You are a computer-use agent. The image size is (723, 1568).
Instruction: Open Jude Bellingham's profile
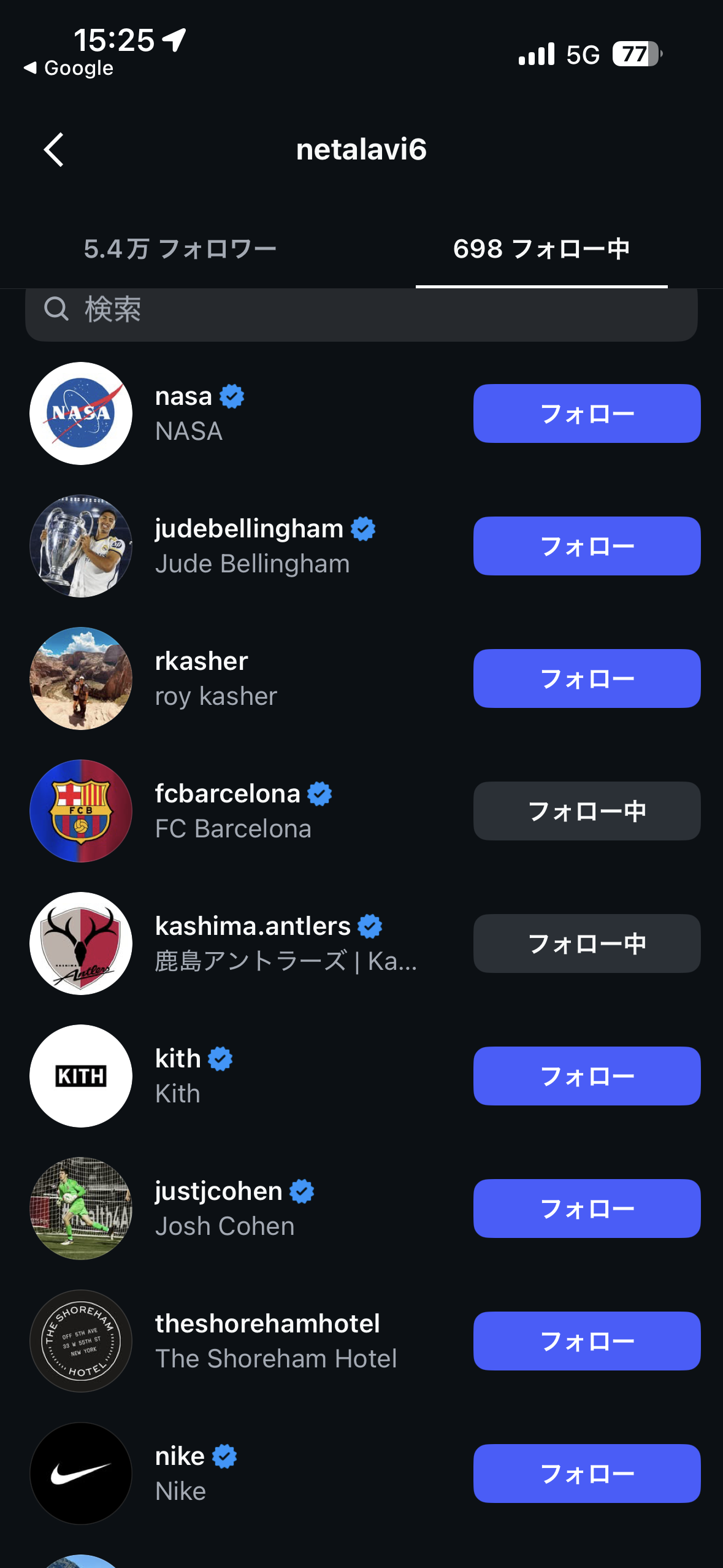pyautogui.click(x=251, y=546)
